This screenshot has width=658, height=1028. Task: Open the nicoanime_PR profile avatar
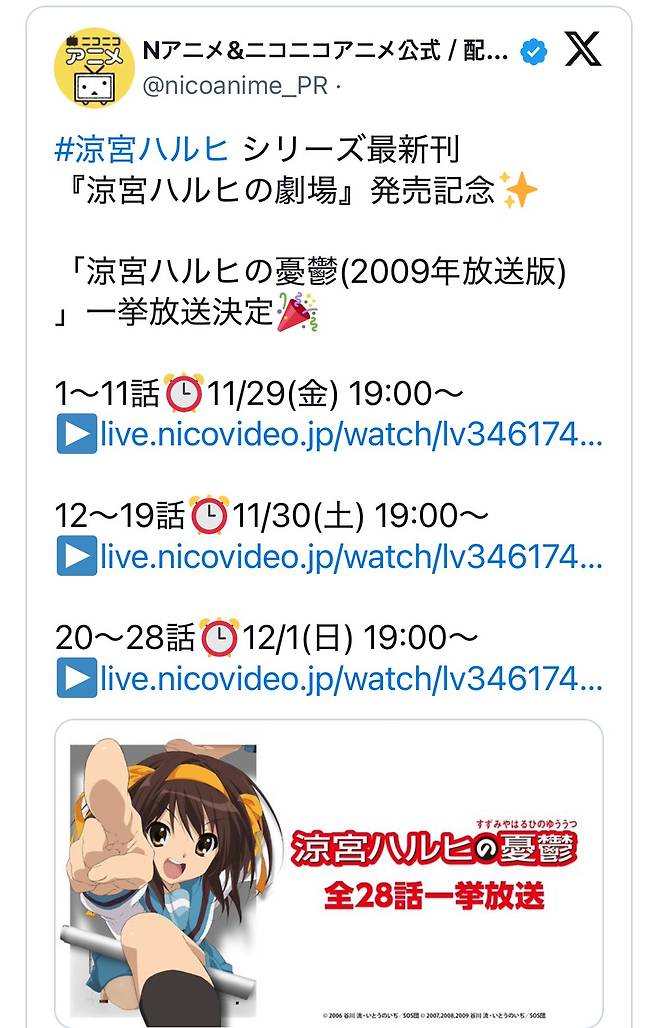tap(94, 68)
